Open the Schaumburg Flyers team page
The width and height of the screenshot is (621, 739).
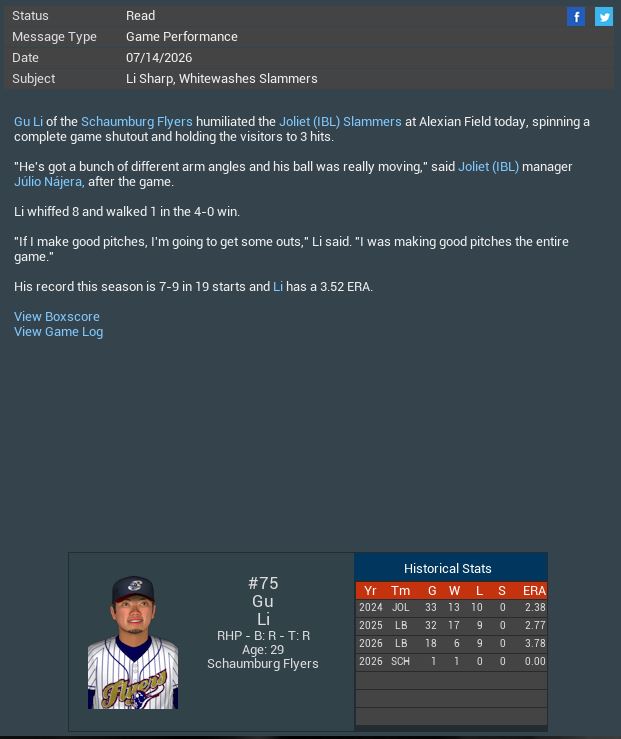coord(136,121)
